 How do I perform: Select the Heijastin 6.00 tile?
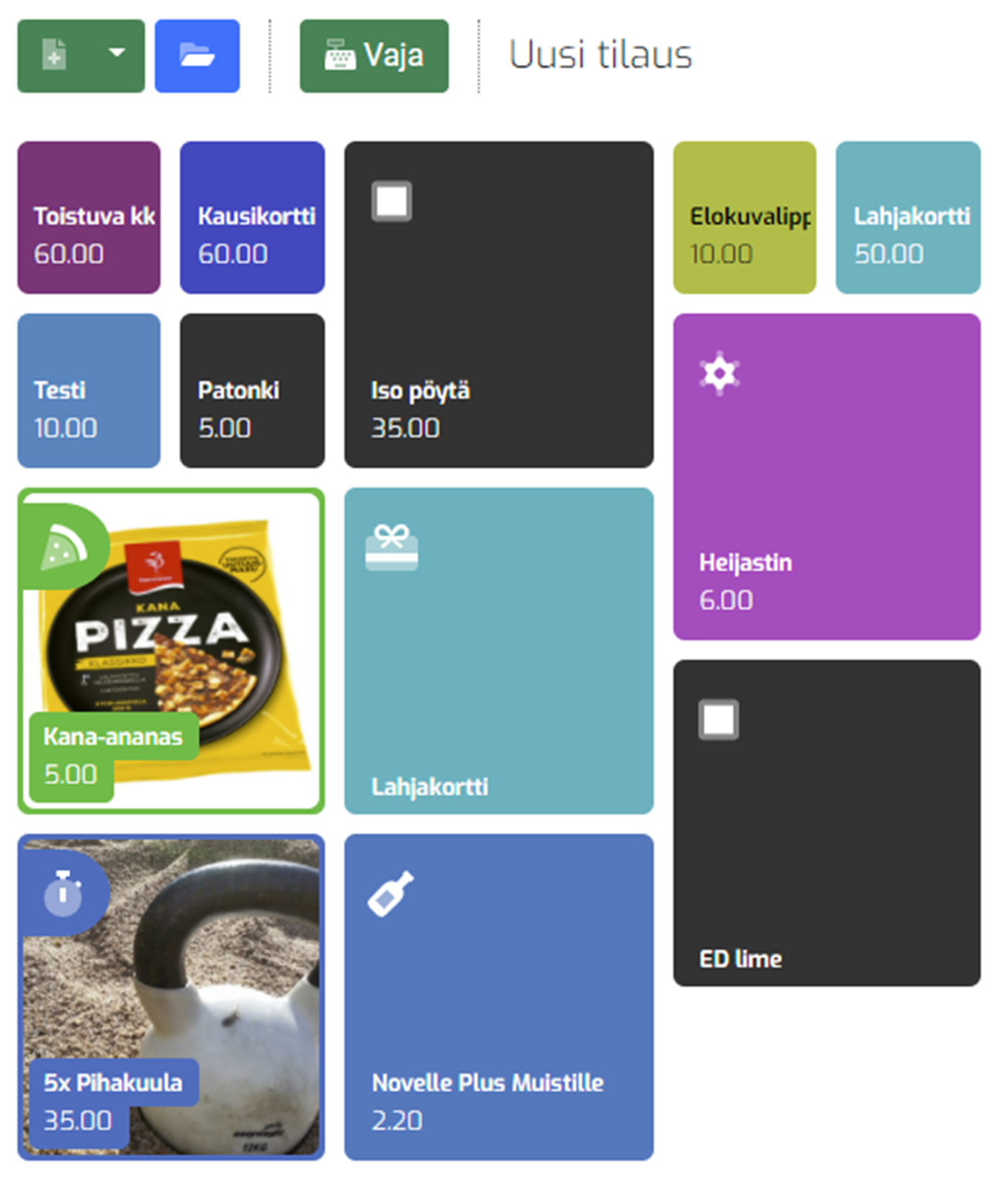point(826,477)
